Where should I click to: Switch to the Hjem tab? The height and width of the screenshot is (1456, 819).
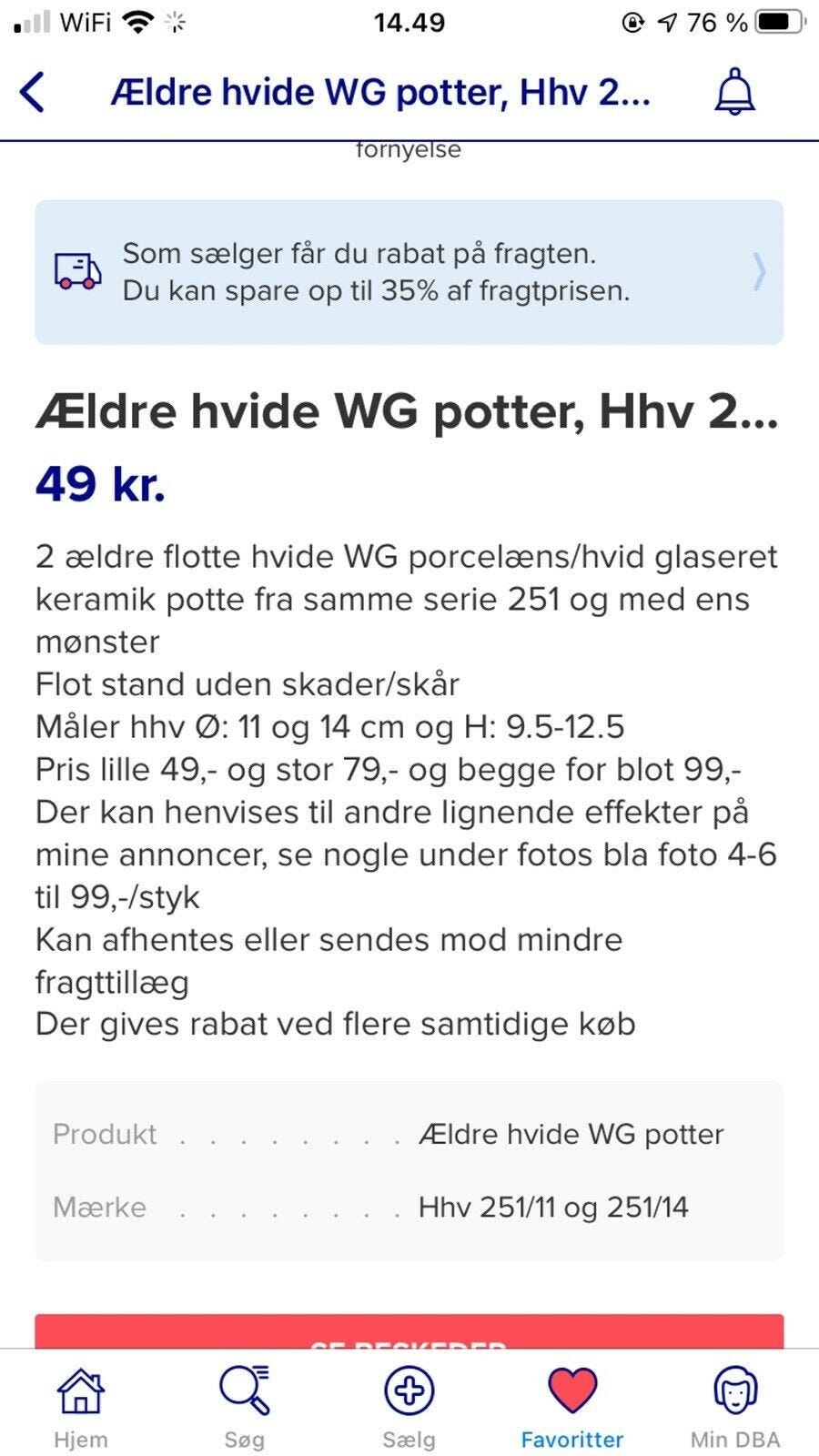(81, 1406)
